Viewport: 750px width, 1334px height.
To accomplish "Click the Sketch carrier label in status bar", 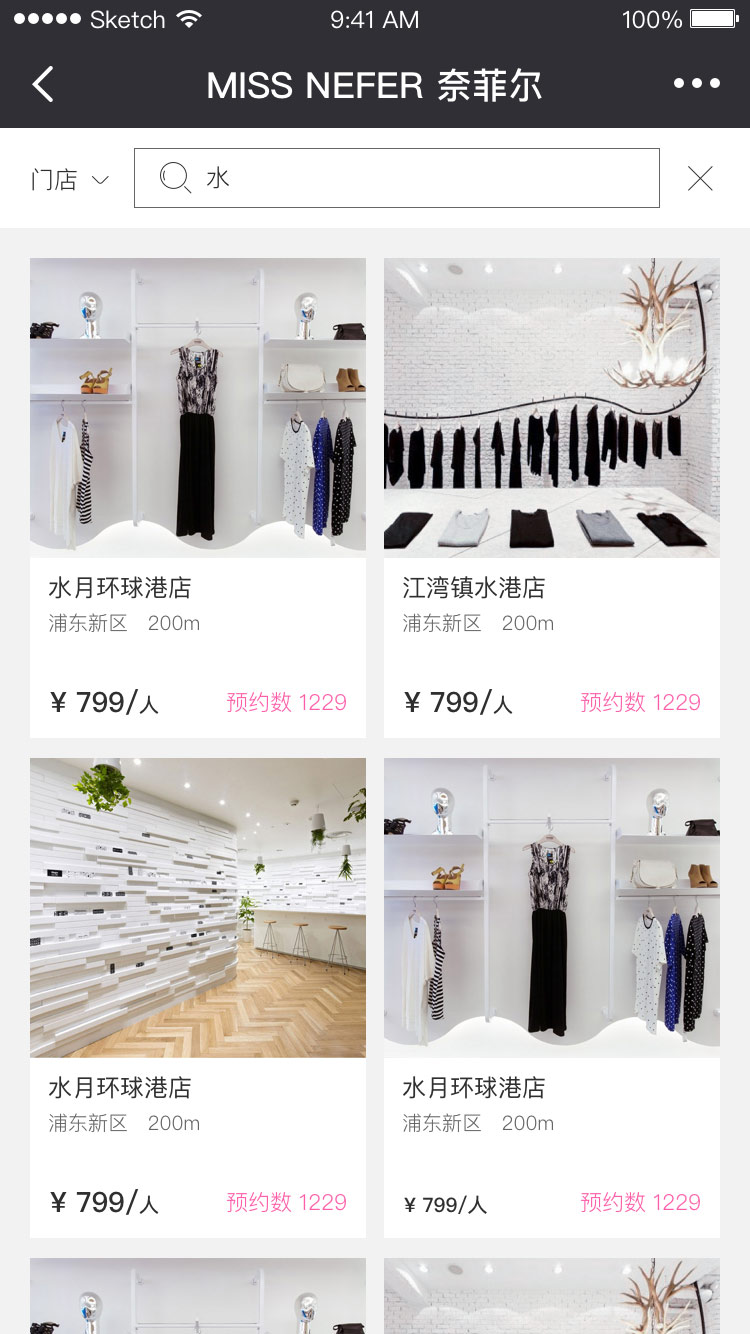I will pos(128,18).
